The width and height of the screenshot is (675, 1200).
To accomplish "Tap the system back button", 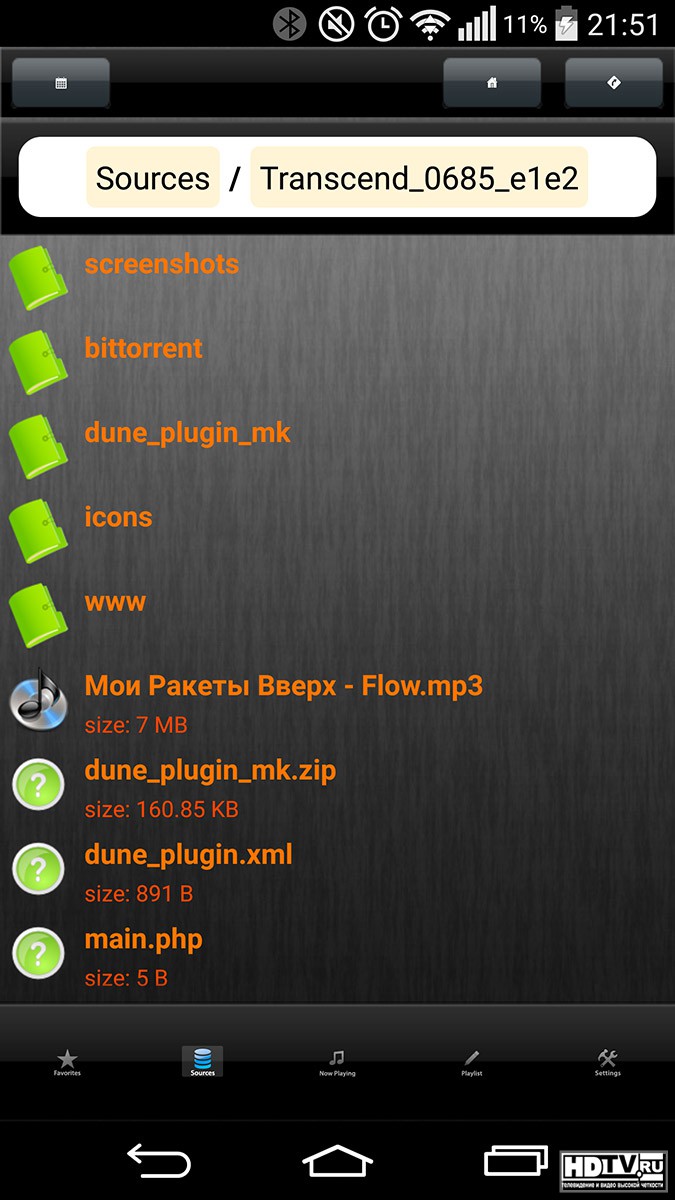I will [x=158, y=1161].
